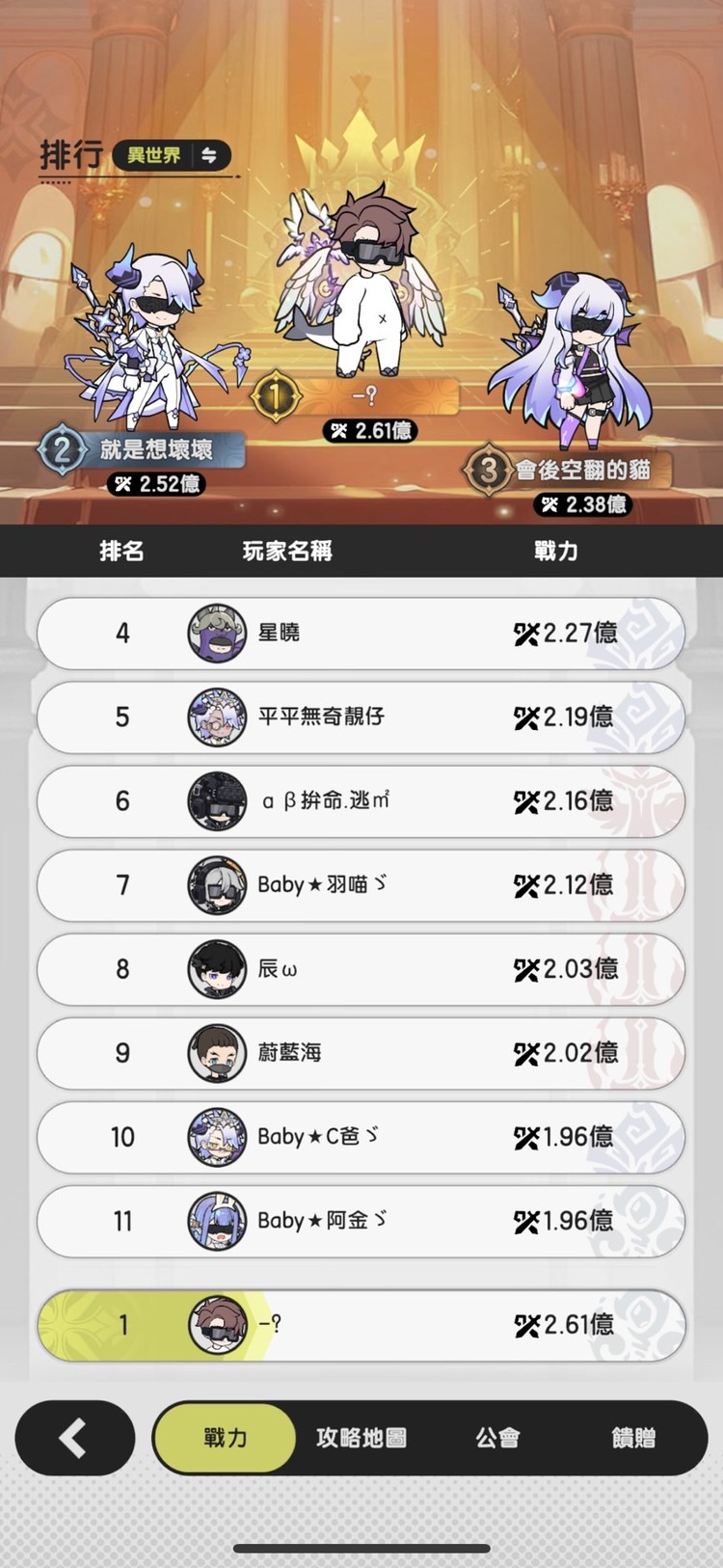Tap 星曉's avatar icon in rank 4
723x1568 pixels.
coord(217,634)
